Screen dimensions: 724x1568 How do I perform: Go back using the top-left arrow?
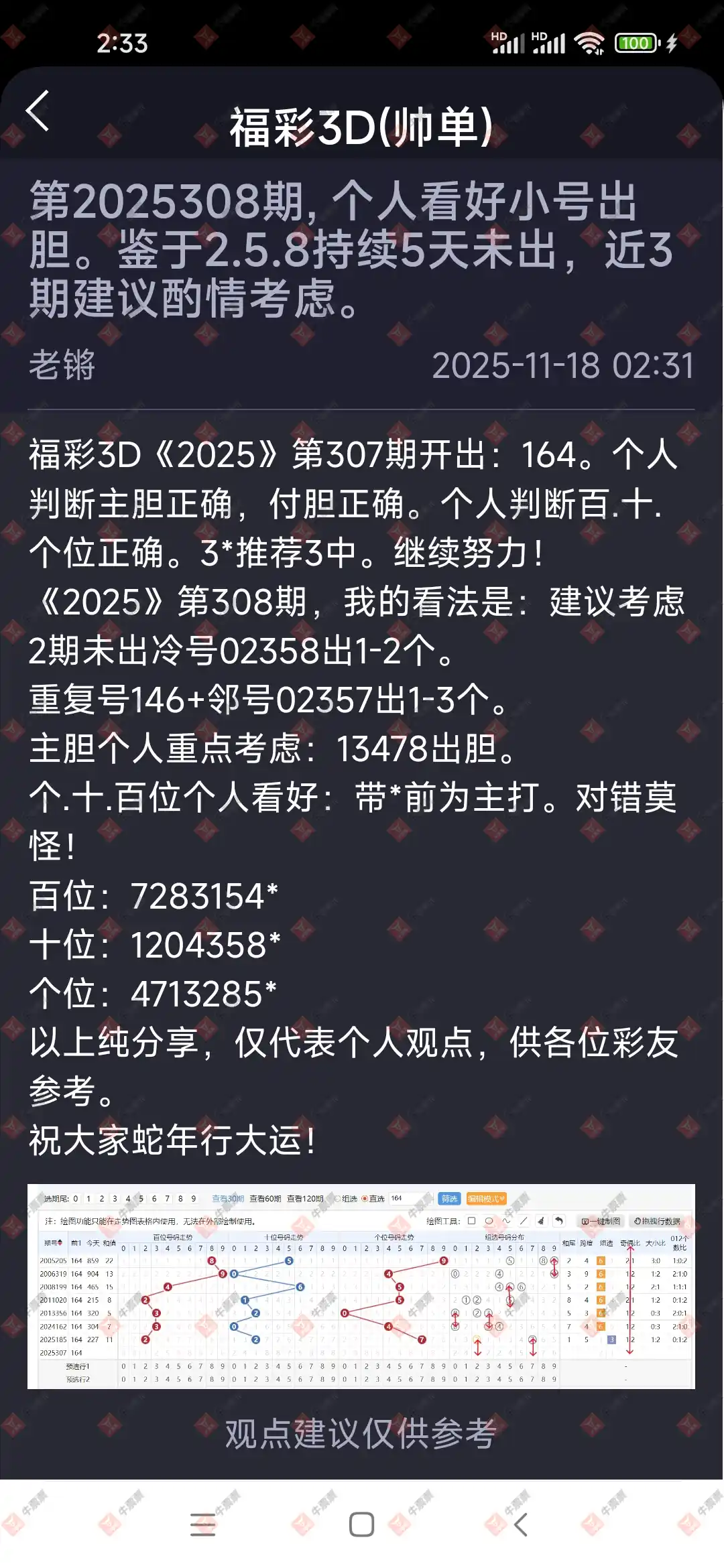coord(38,111)
